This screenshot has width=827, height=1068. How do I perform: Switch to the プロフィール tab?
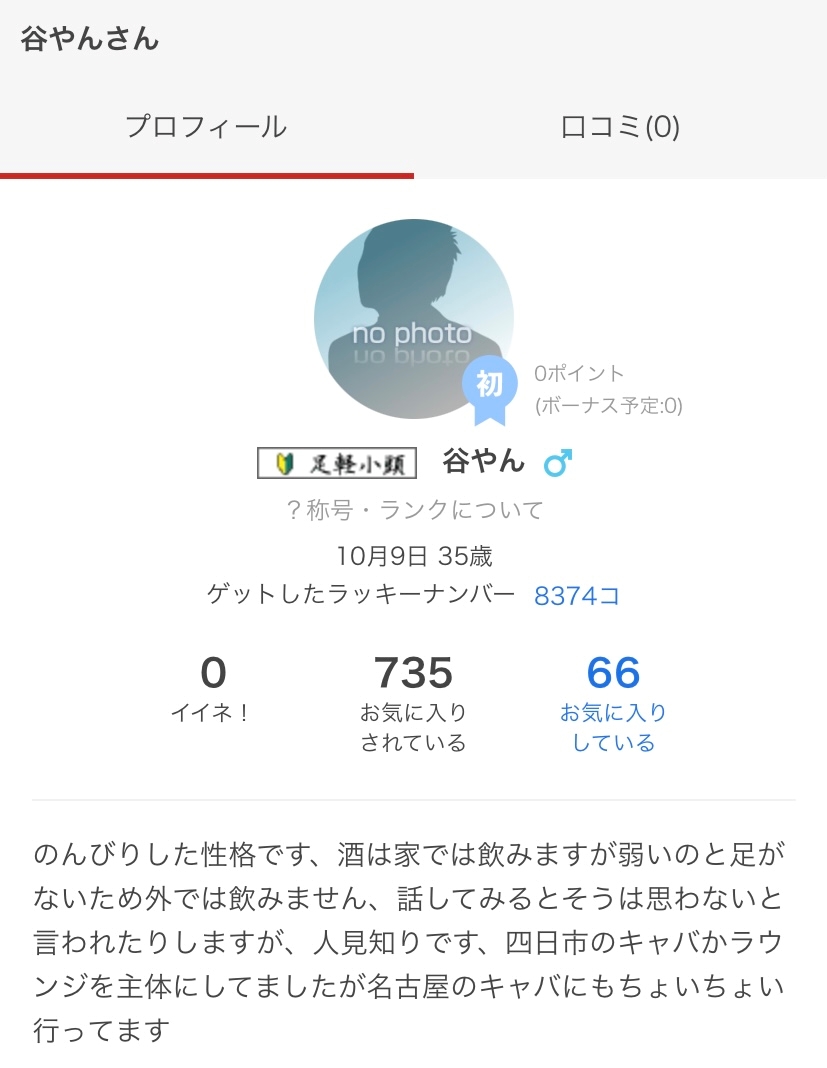[206, 128]
